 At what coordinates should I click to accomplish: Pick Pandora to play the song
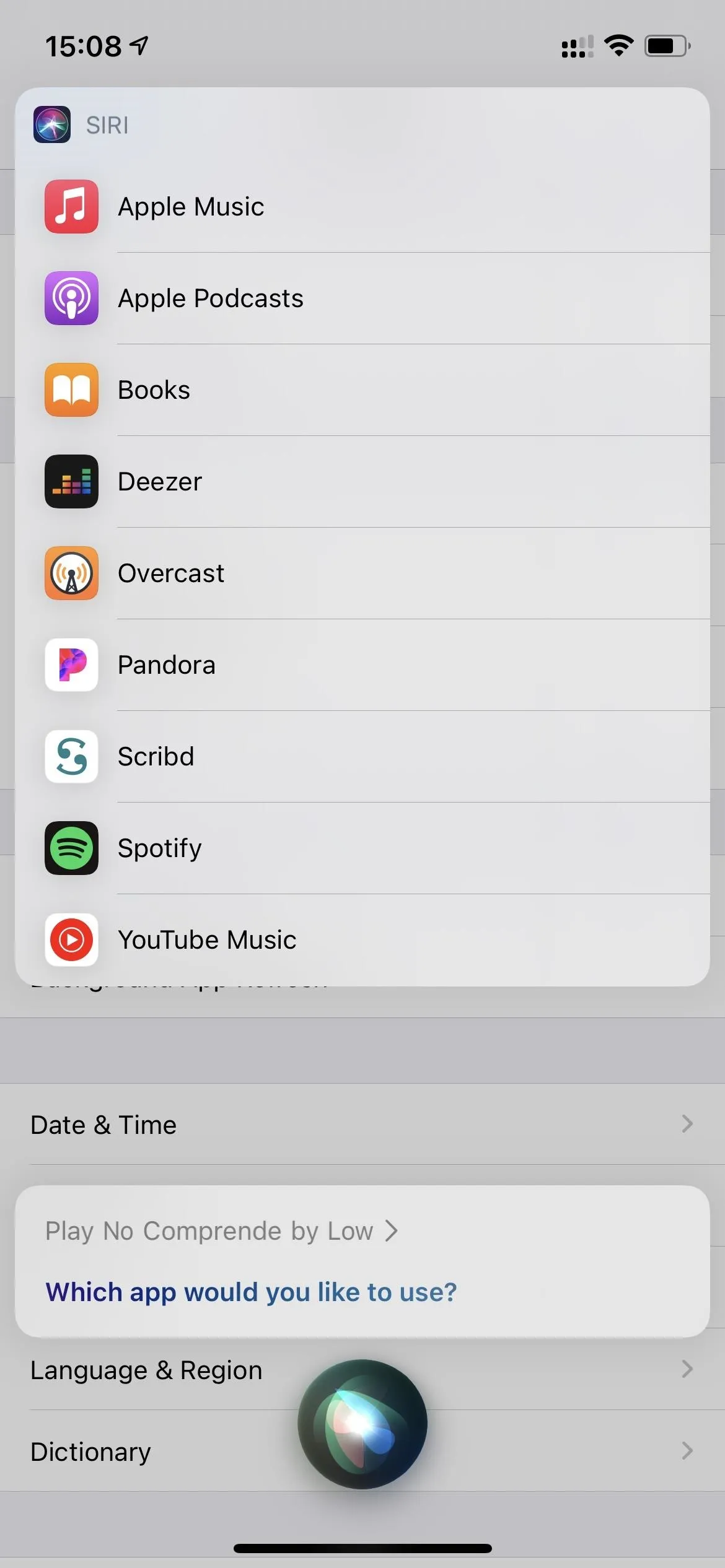tap(362, 665)
